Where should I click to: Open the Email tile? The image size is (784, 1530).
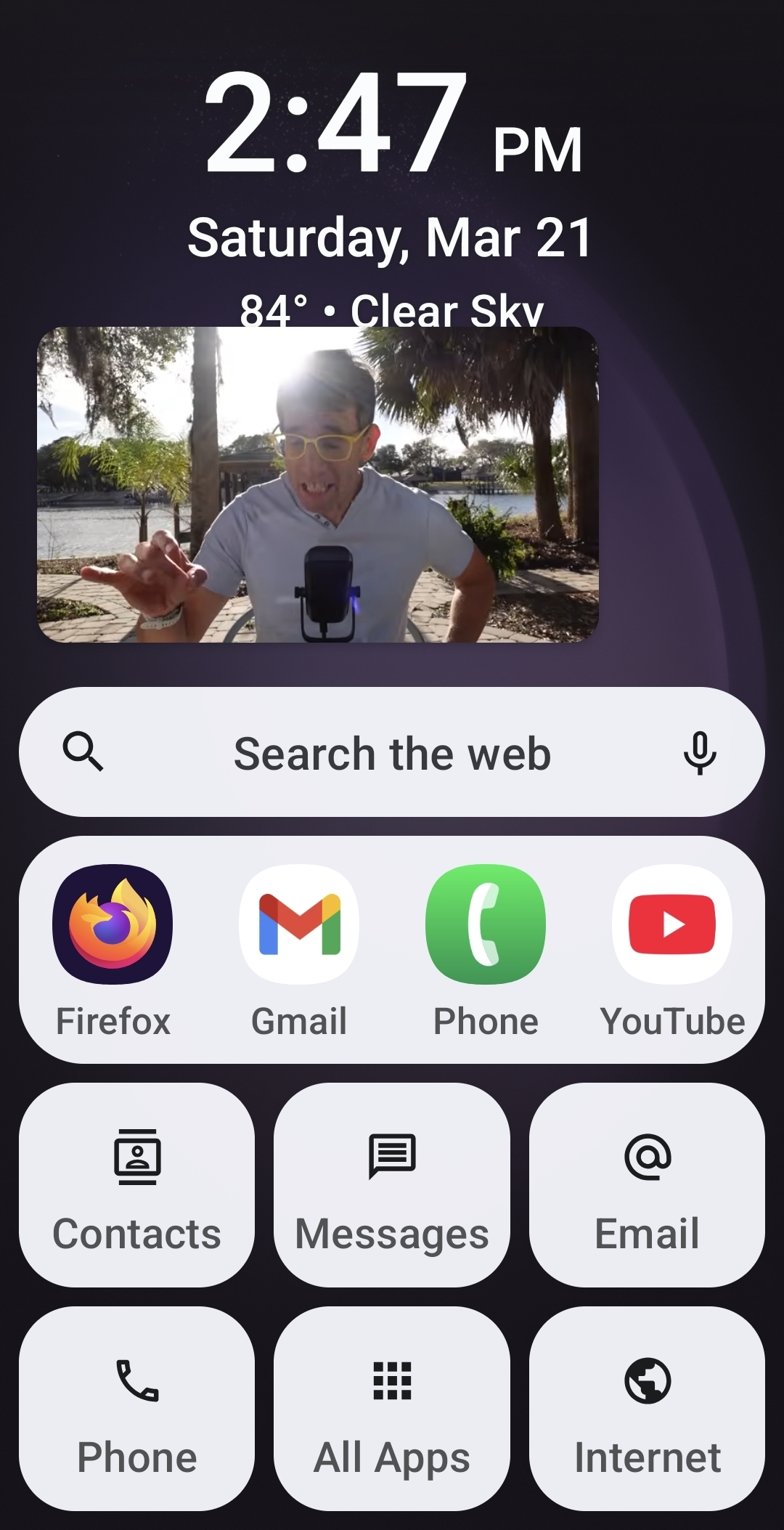[647, 1185]
